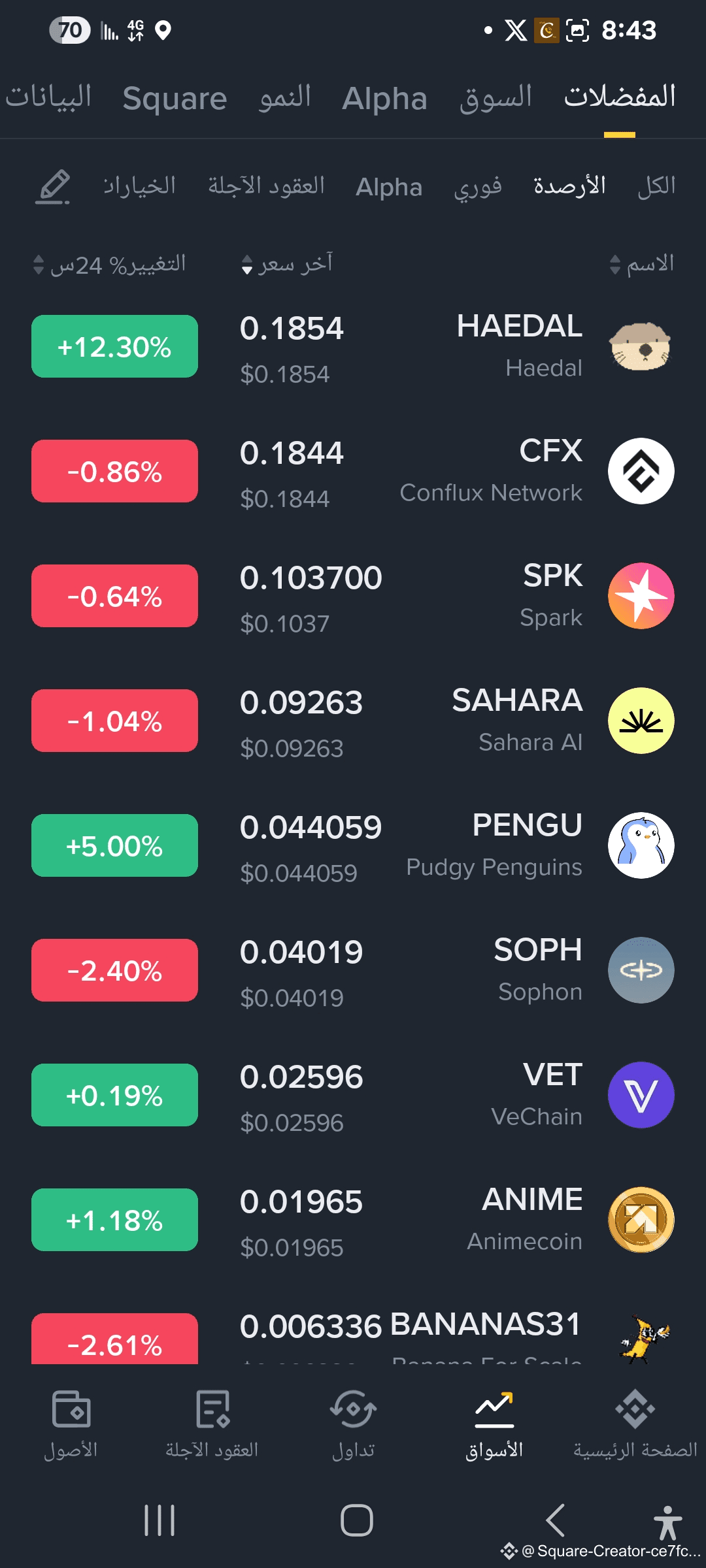
Task: Open the Alpha top tab
Action: click(x=384, y=99)
